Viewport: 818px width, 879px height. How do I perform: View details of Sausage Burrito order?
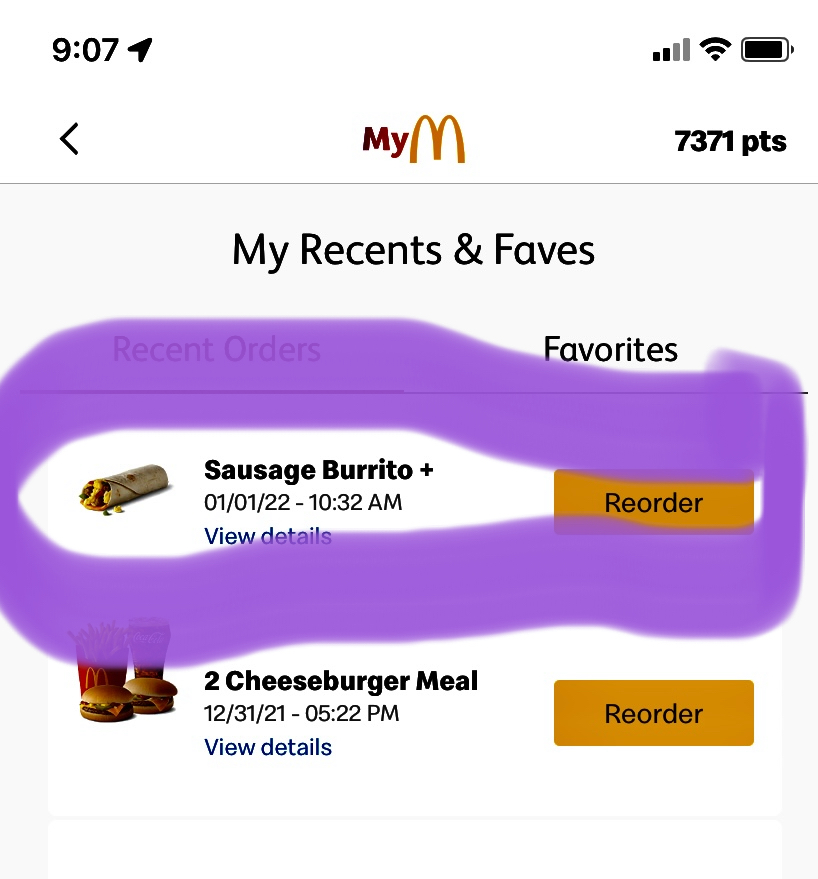tap(268, 536)
